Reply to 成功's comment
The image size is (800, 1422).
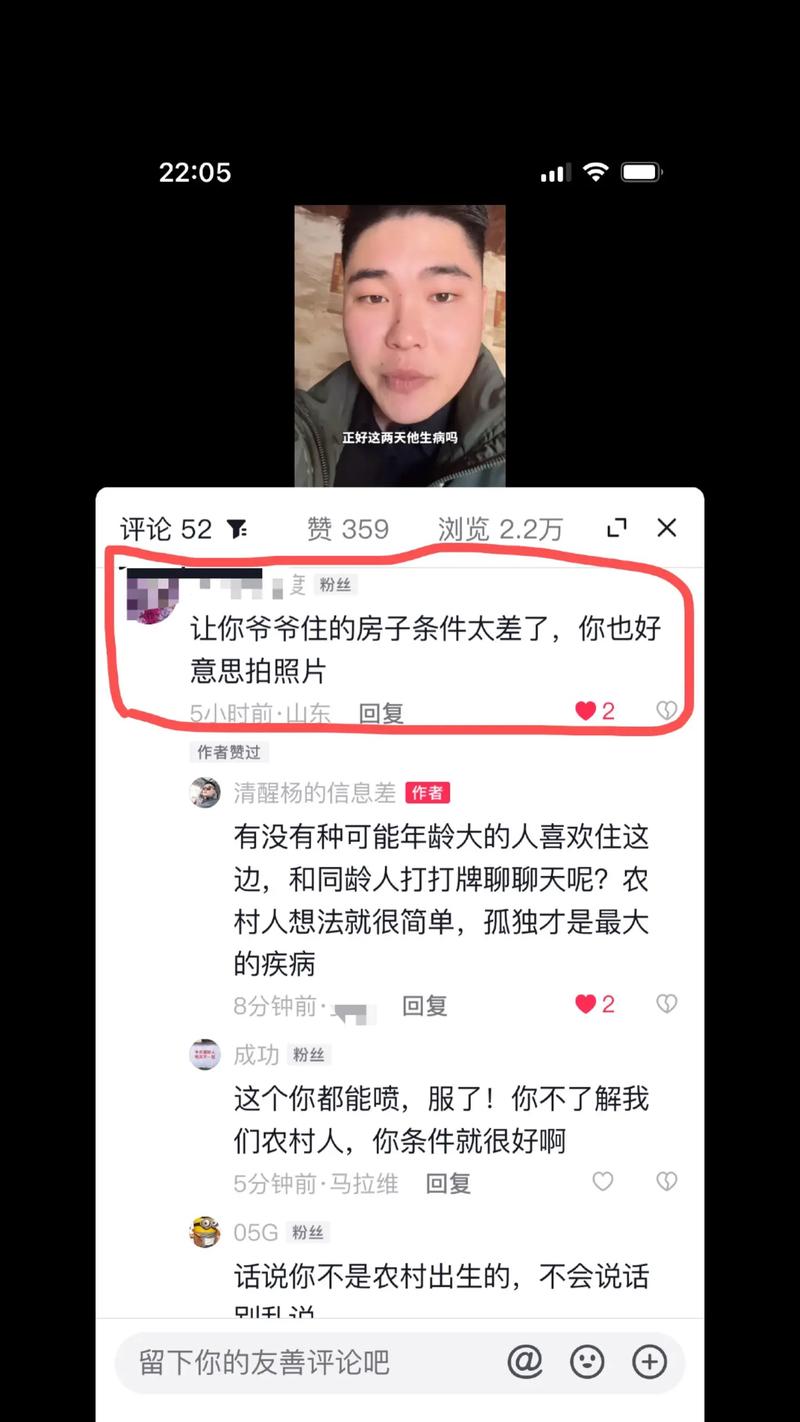tap(448, 1184)
